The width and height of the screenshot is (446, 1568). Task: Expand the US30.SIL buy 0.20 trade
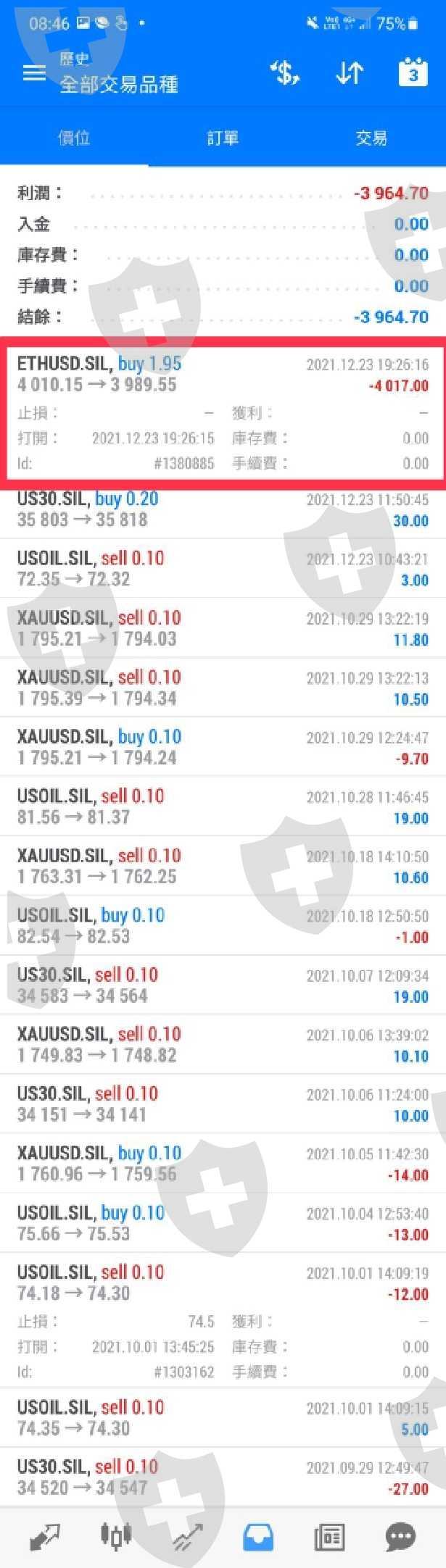coord(223,509)
